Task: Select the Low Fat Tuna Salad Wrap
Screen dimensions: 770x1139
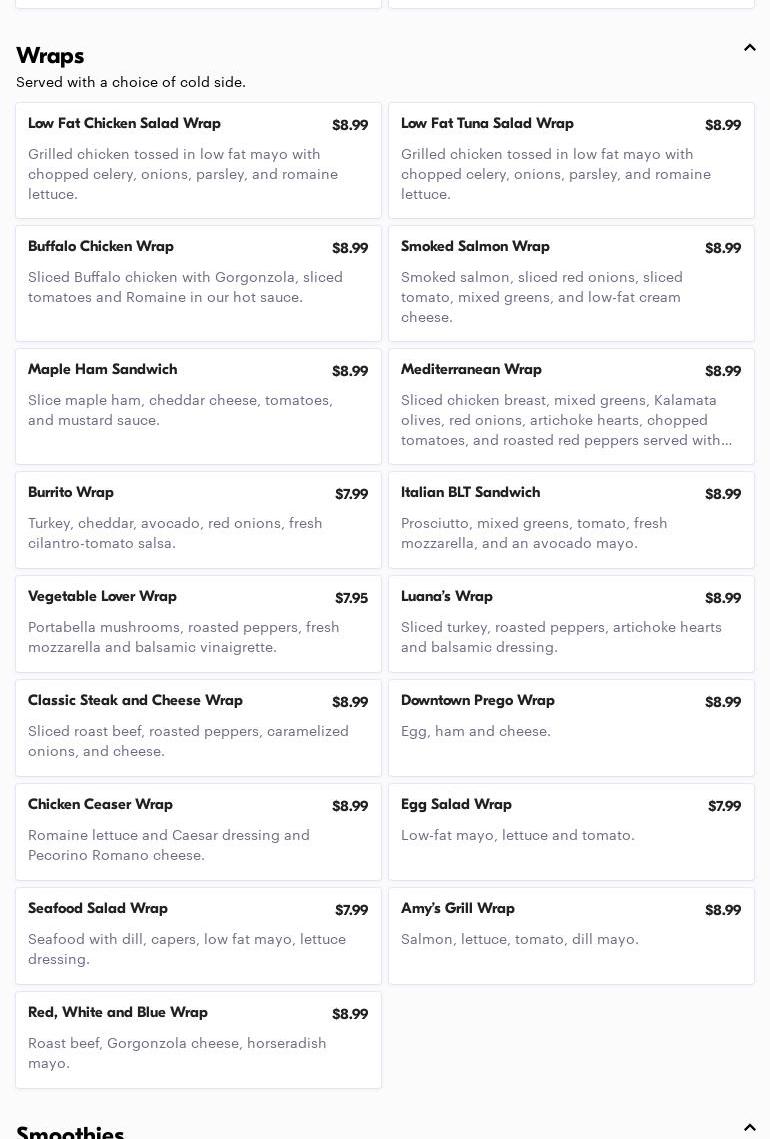Action: click(571, 160)
